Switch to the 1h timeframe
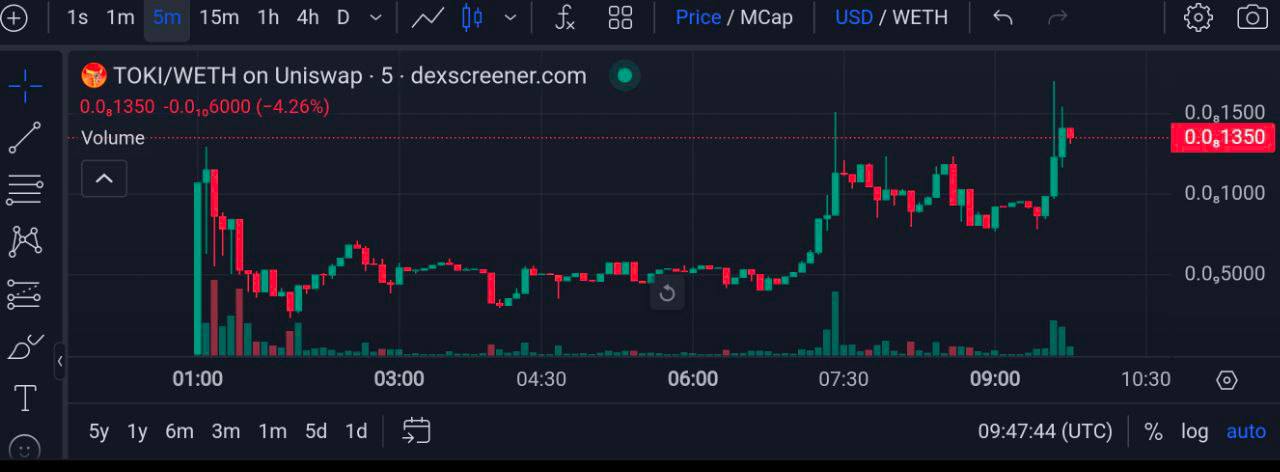Screen dimensions: 1280x472 pos(268,17)
